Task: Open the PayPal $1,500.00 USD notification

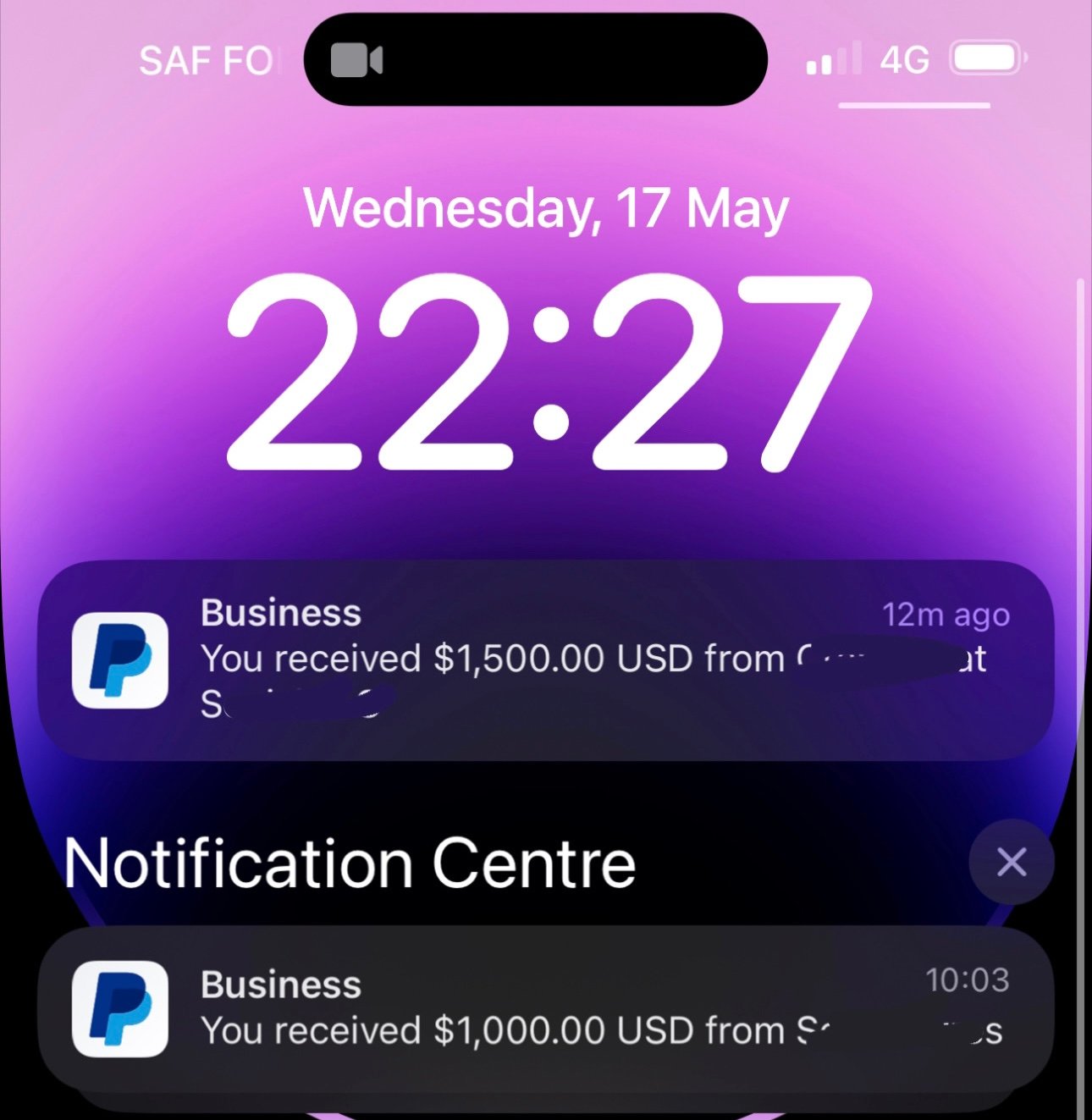Action: coord(545,660)
